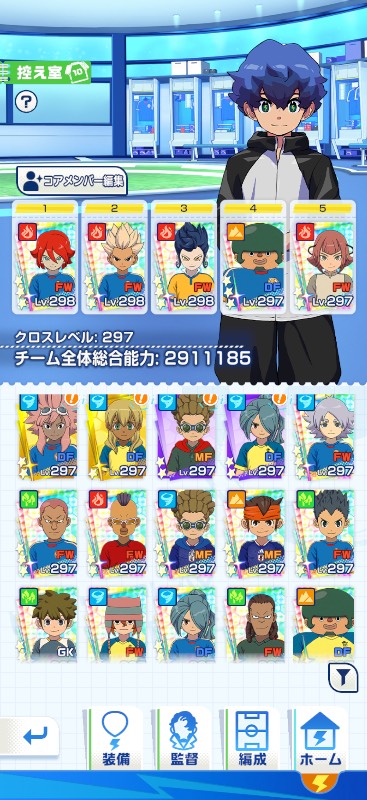Pick the red-caped goggles MF card
This screenshot has width=367, height=800.
point(186,436)
